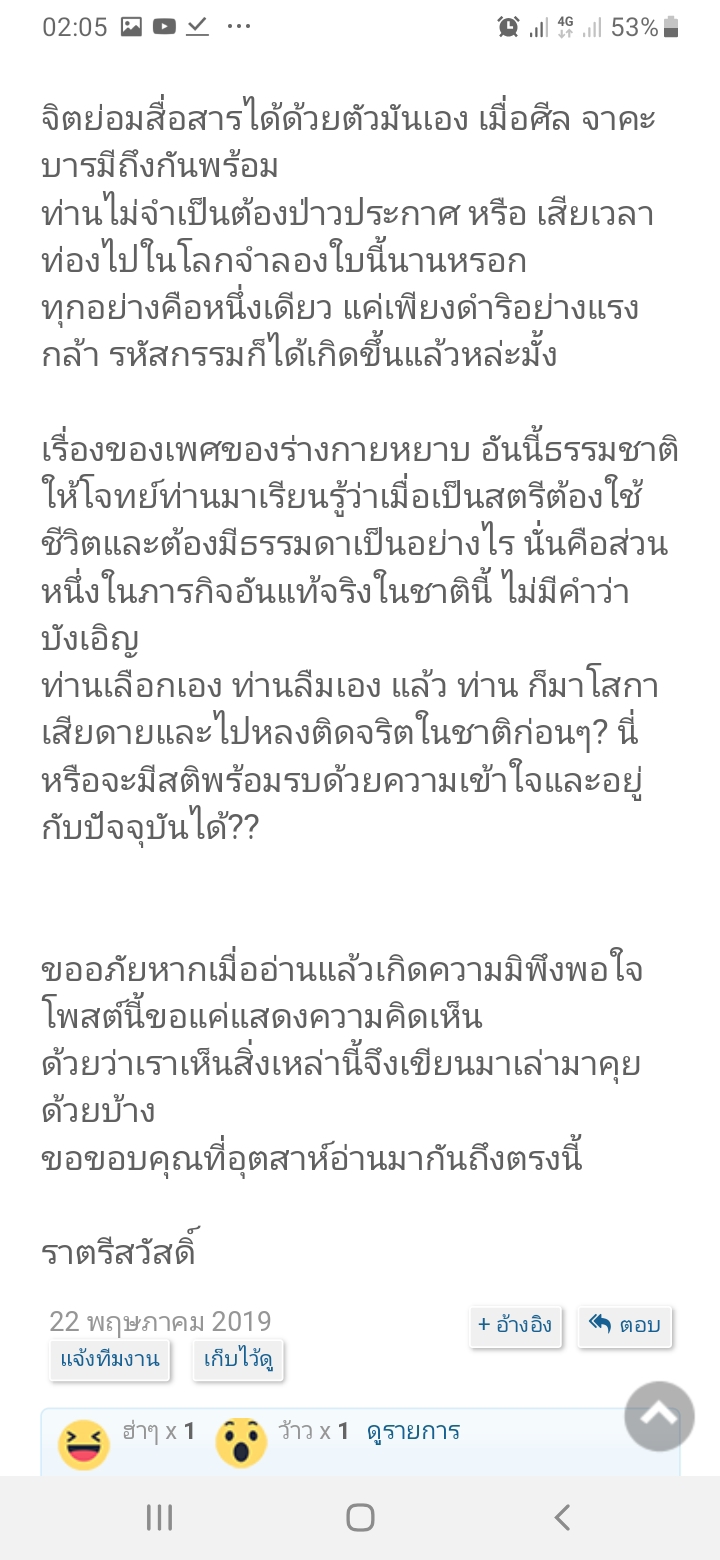Reply with the ตอบ button
Viewport: 720px width, 1560px height.
625,1326
